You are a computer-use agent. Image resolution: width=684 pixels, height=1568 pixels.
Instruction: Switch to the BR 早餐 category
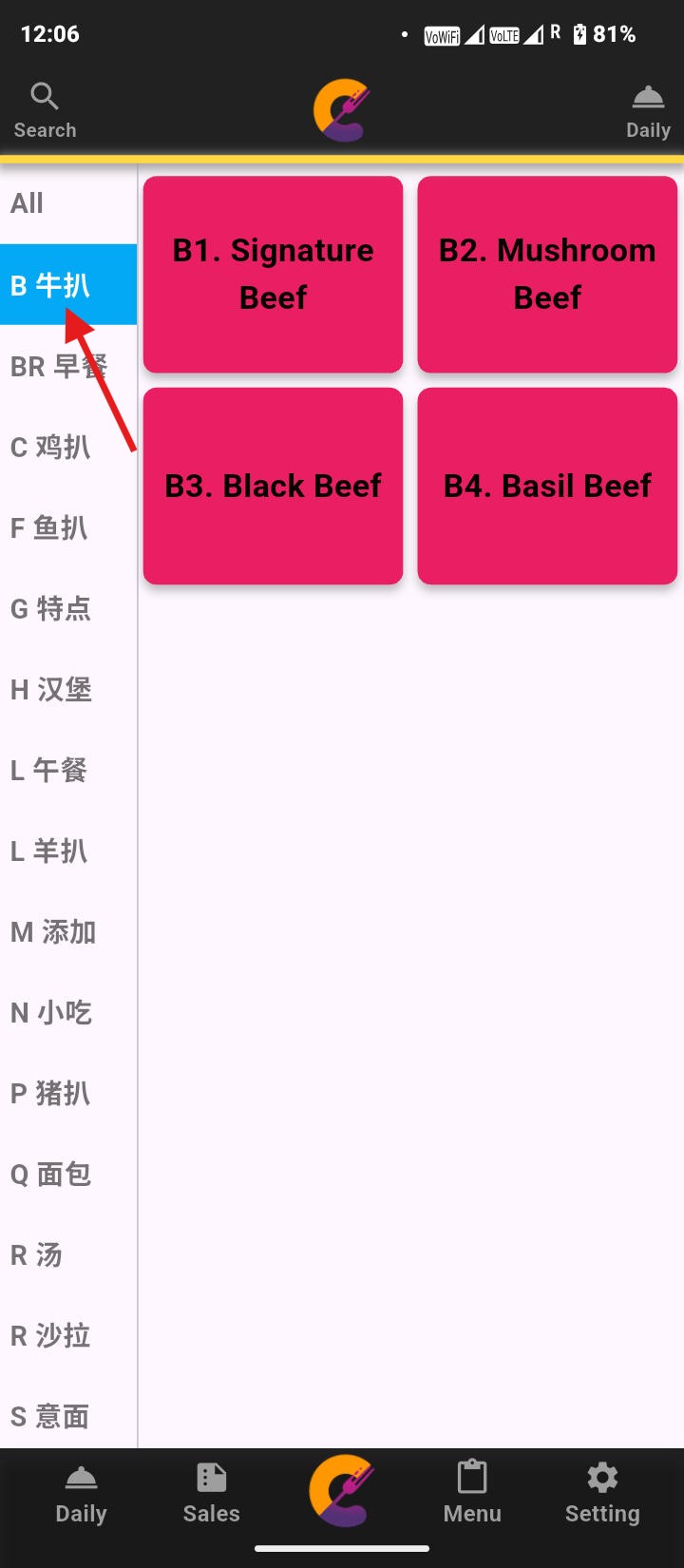(x=59, y=367)
